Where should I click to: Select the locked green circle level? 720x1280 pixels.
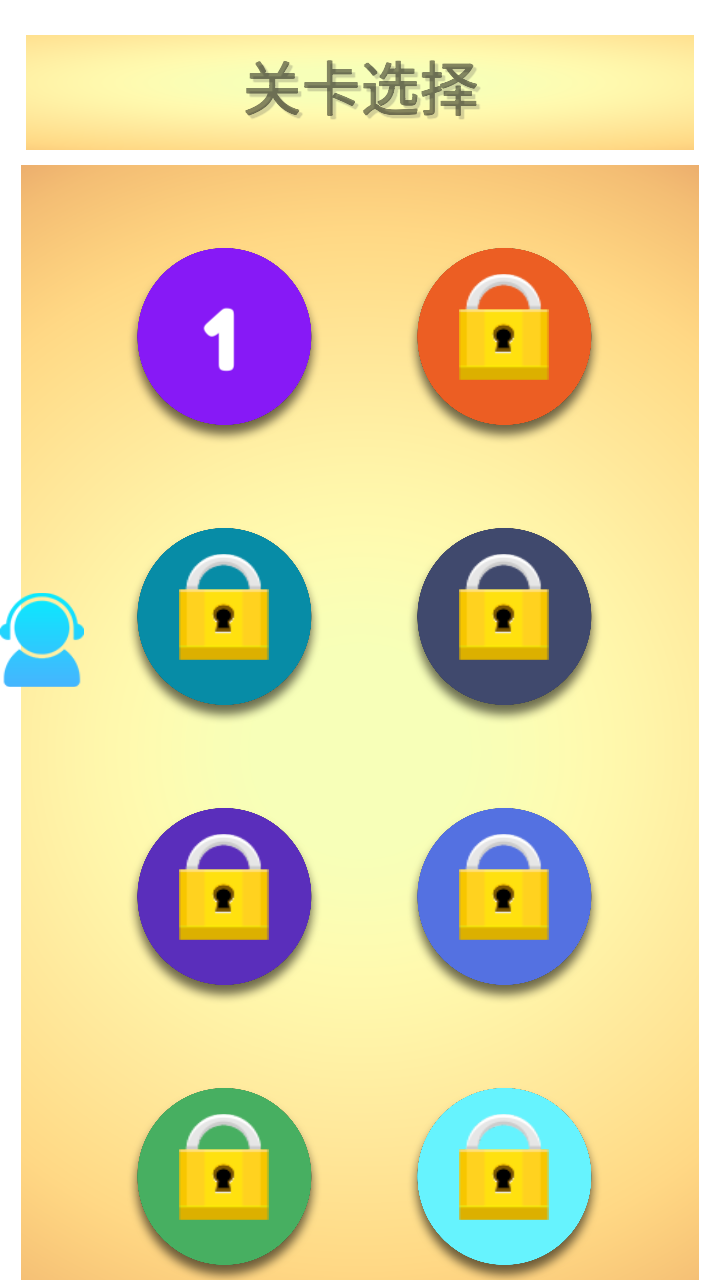pyautogui.click(x=224, y=1176)
